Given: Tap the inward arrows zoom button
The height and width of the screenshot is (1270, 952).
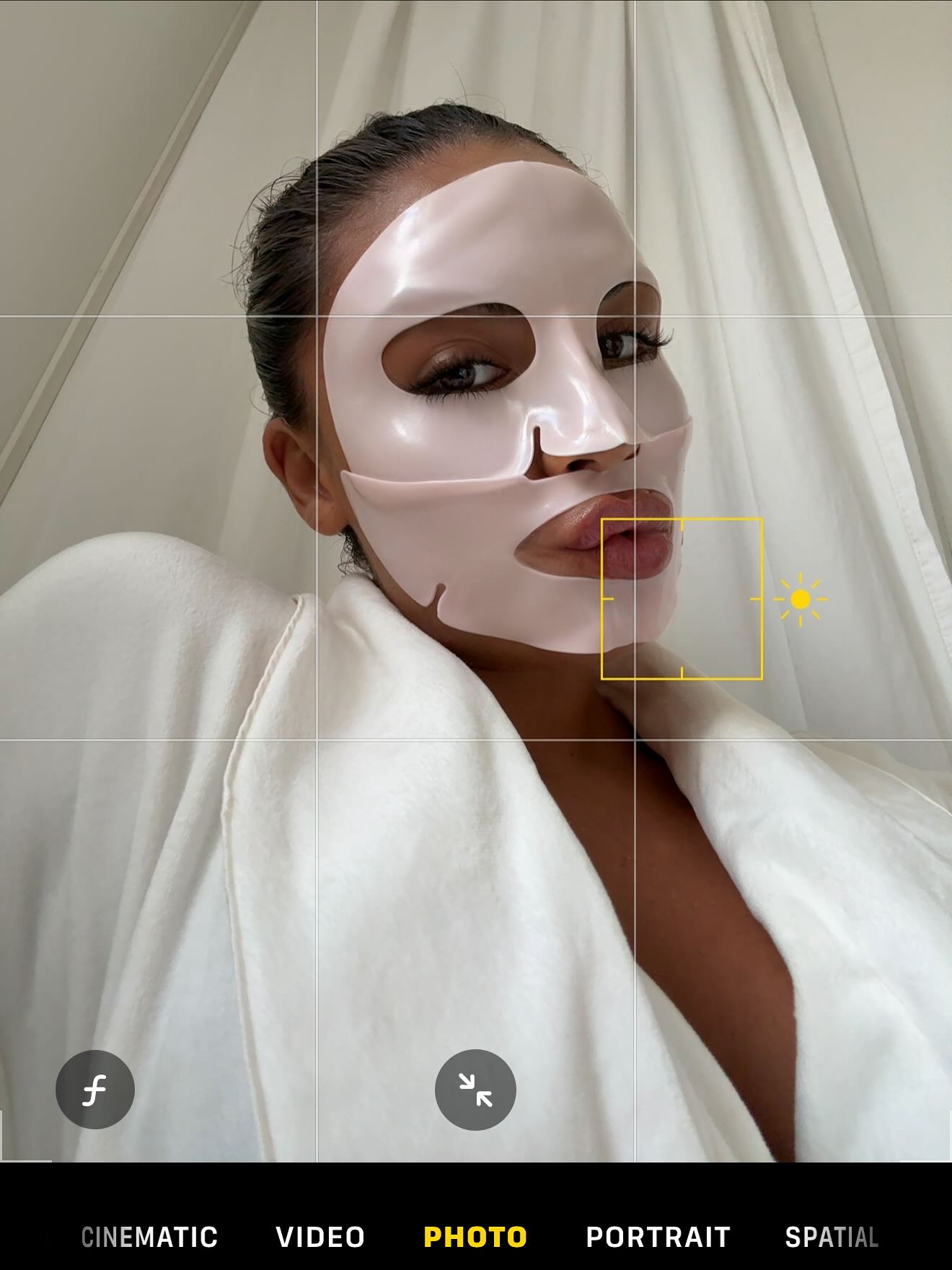Looking at the screenshot, I should pos(475,1090).
